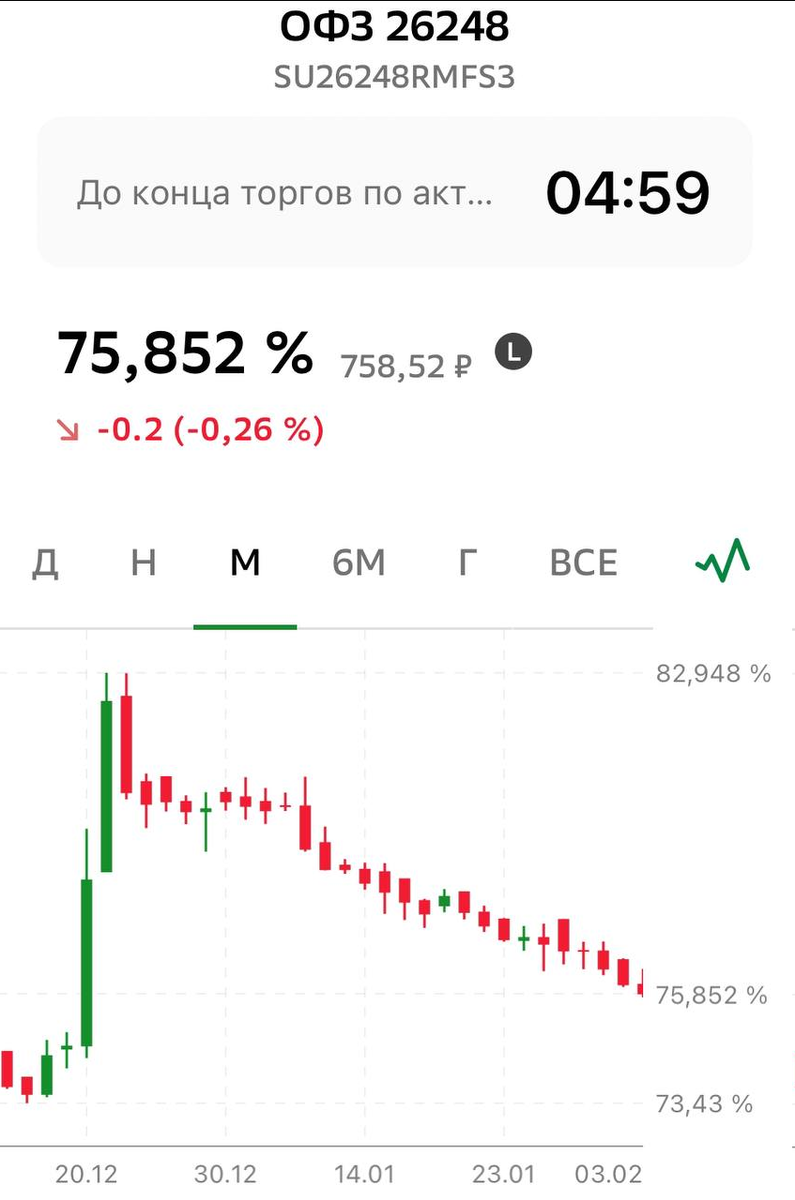The image size is (795, 1200).
Task: Switch chart to daily view Д
Action: (48, 562)
